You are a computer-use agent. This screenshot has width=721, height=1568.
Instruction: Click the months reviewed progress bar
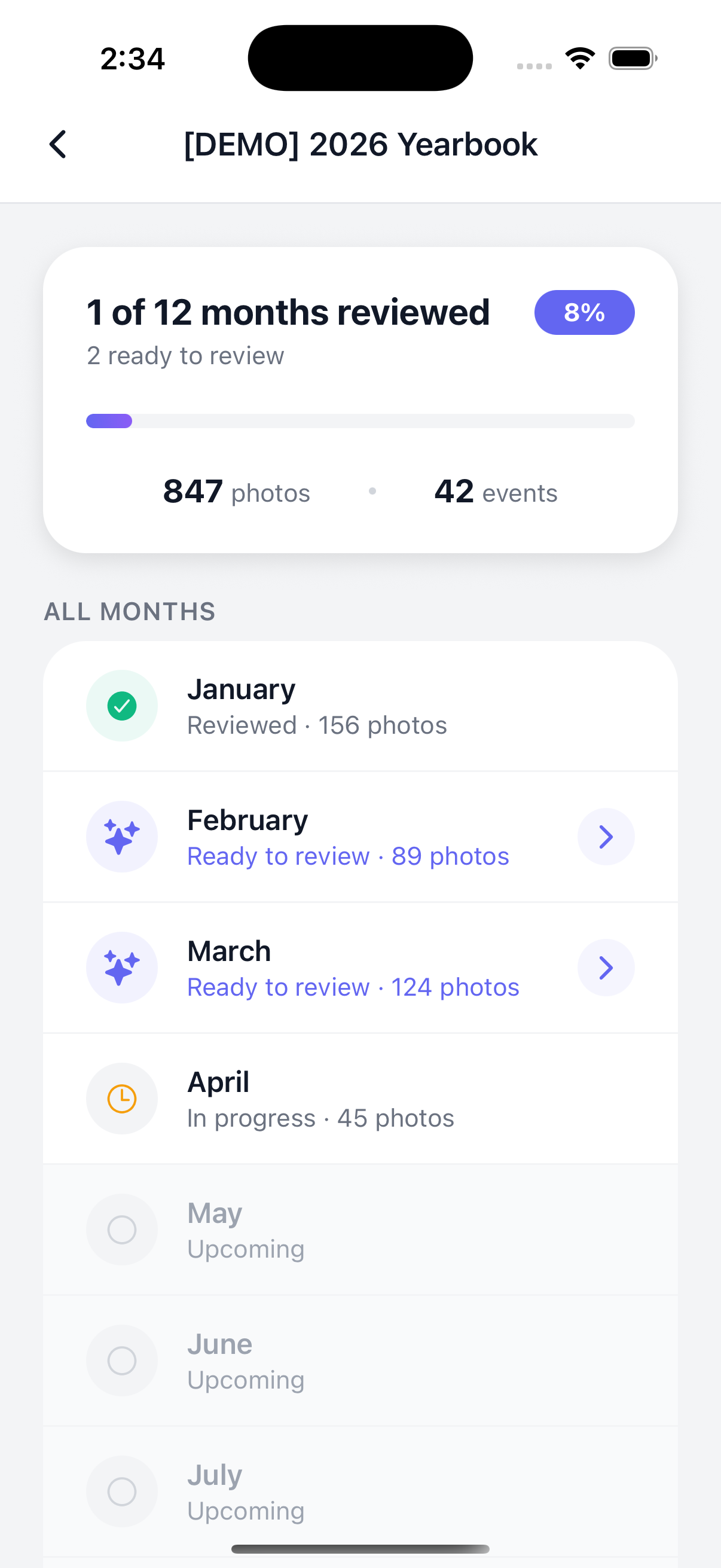click(x=360, y=420)
